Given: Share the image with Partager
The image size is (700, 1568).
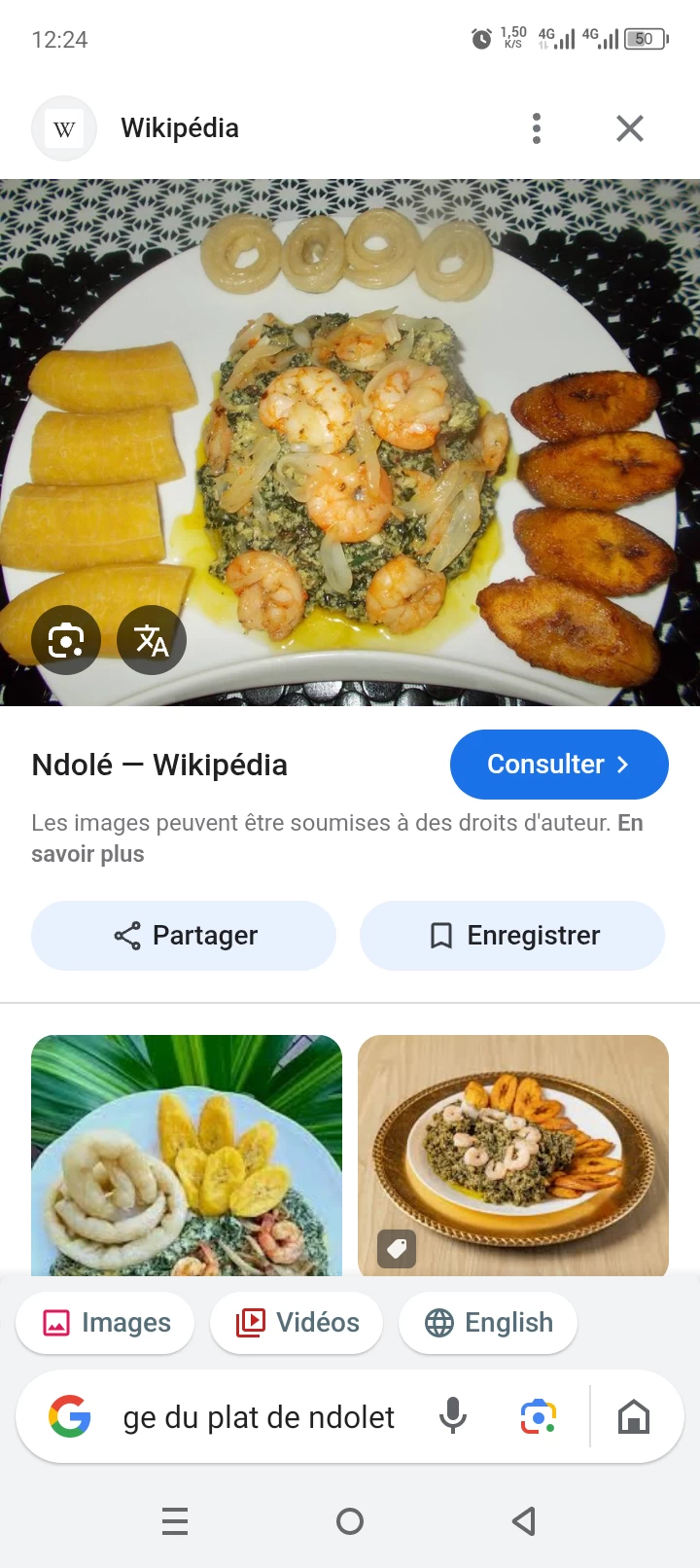Looking at the screenshot, I should (184, 936).
